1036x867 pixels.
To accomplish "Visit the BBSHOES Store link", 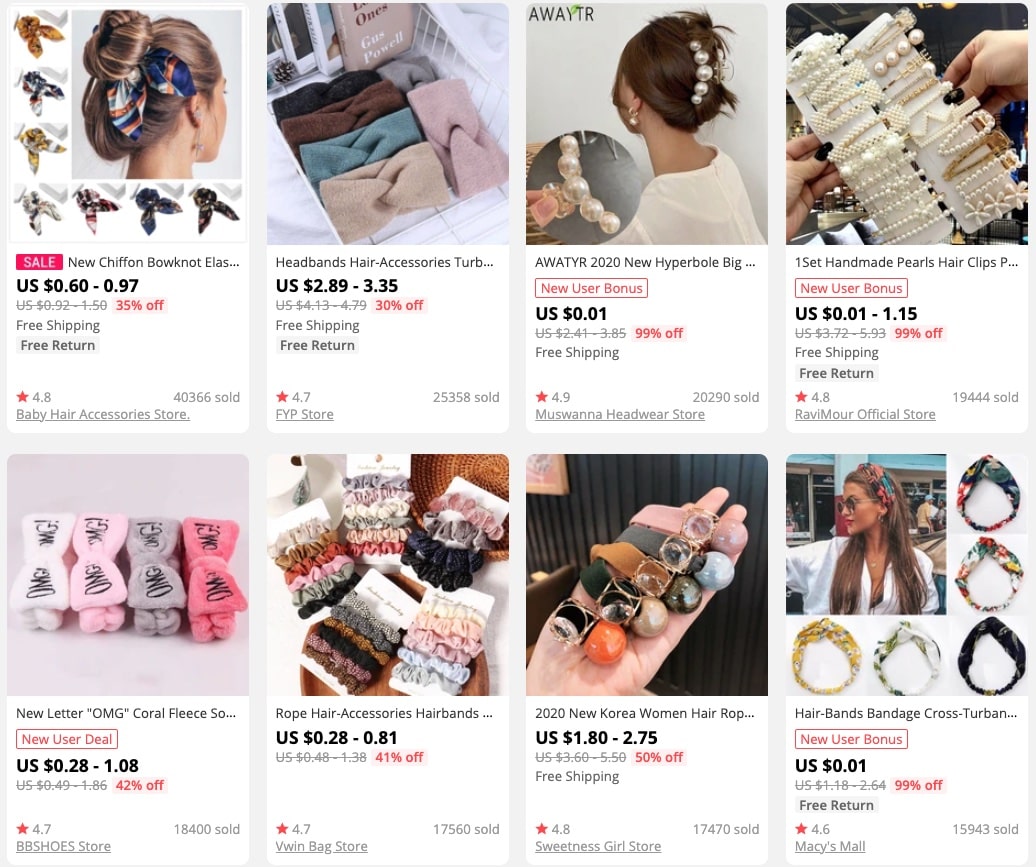I will 63,847.
